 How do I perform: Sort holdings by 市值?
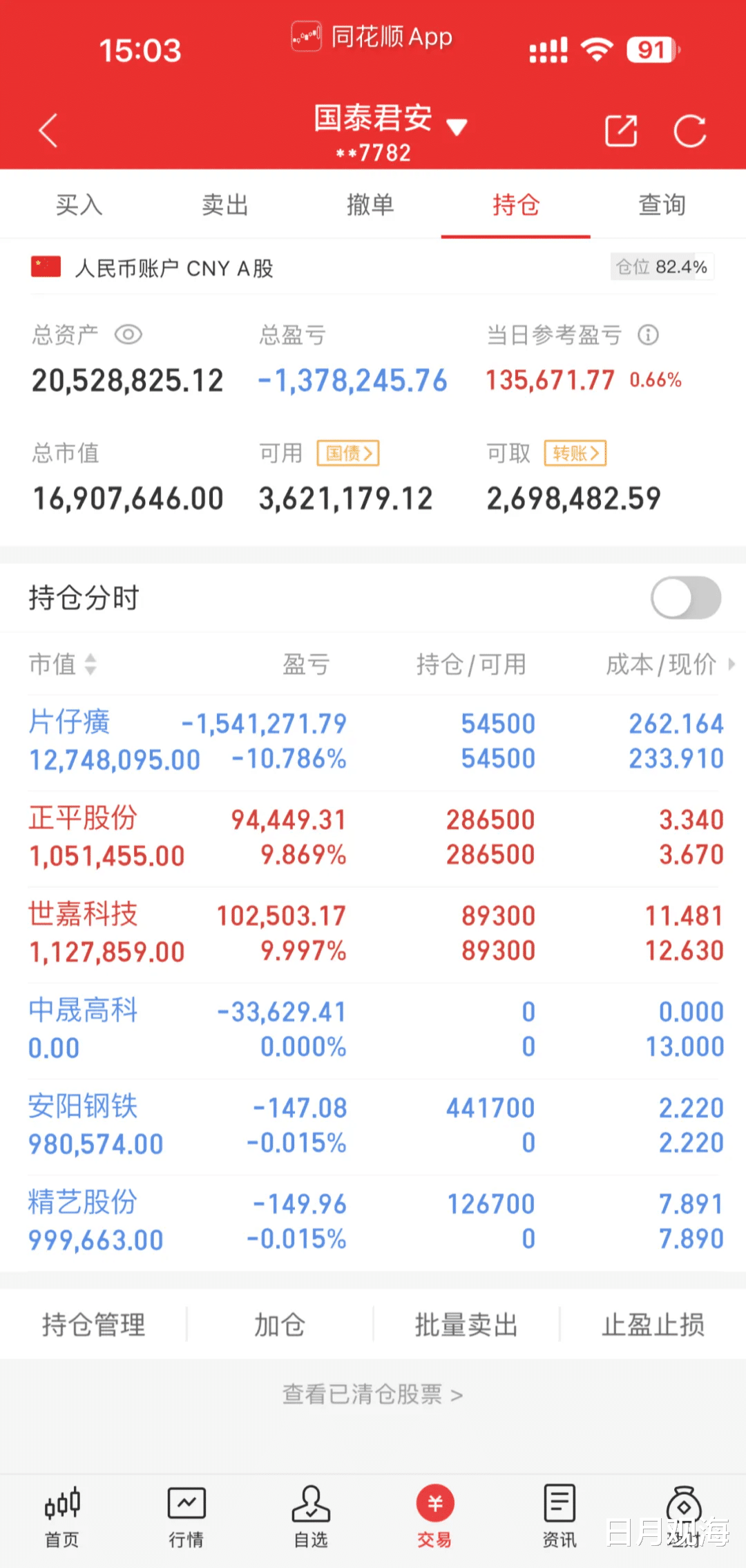click(62, 664)
